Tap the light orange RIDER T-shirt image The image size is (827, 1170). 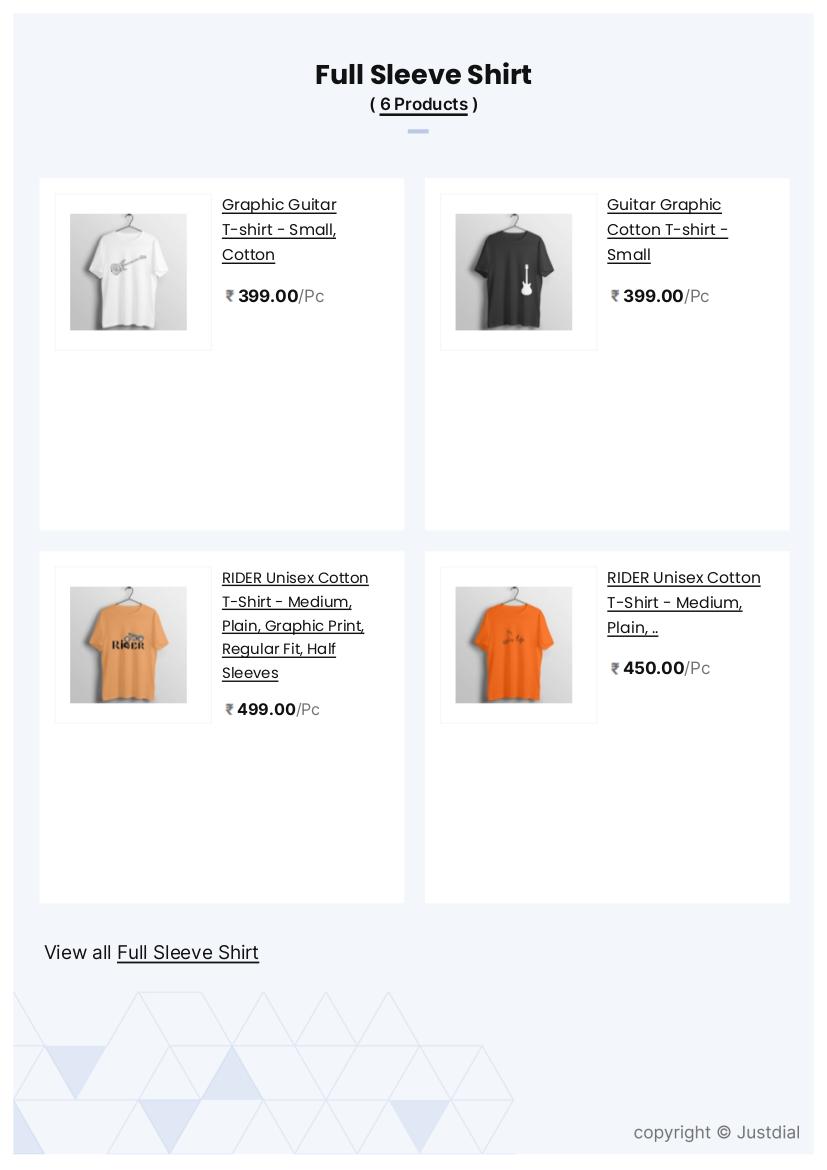click(x=128, y=645)
